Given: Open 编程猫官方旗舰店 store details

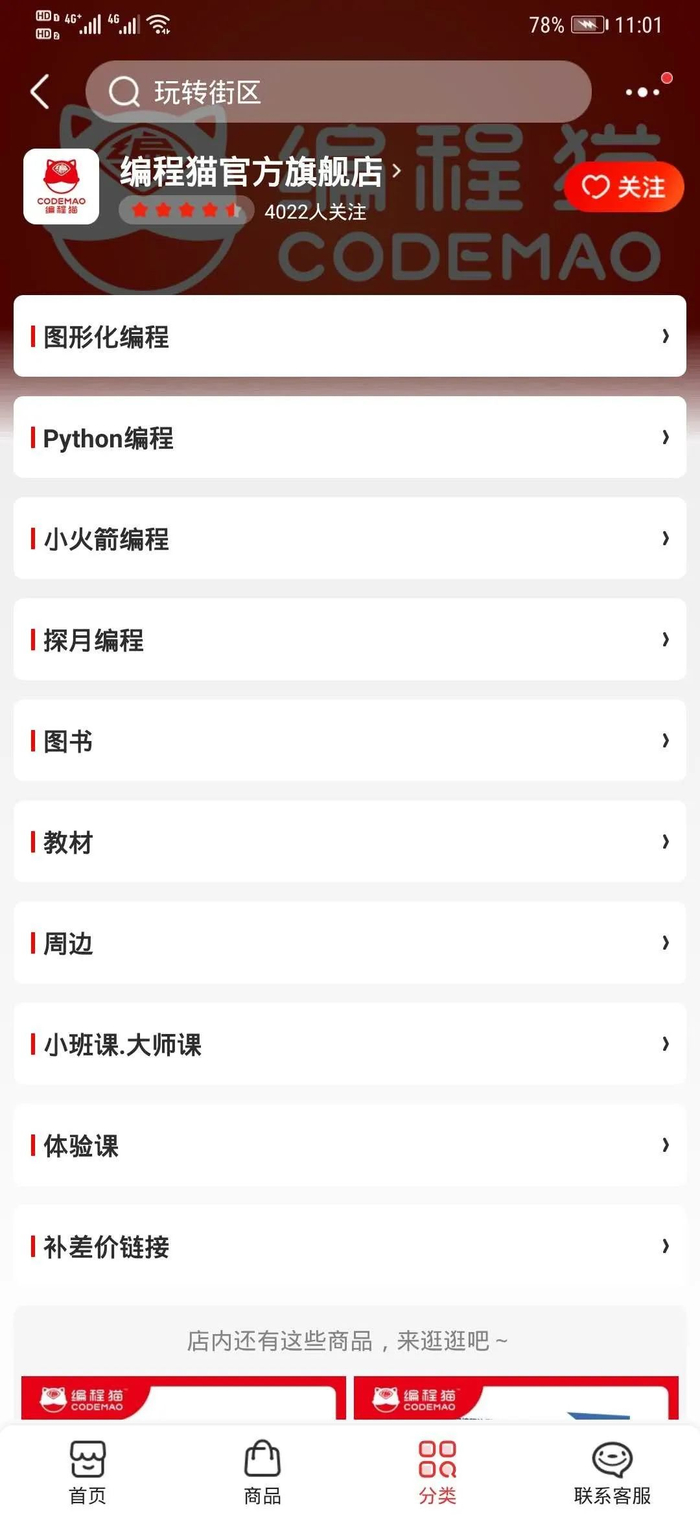Looking at the screenshot, I should pos(260,172).
